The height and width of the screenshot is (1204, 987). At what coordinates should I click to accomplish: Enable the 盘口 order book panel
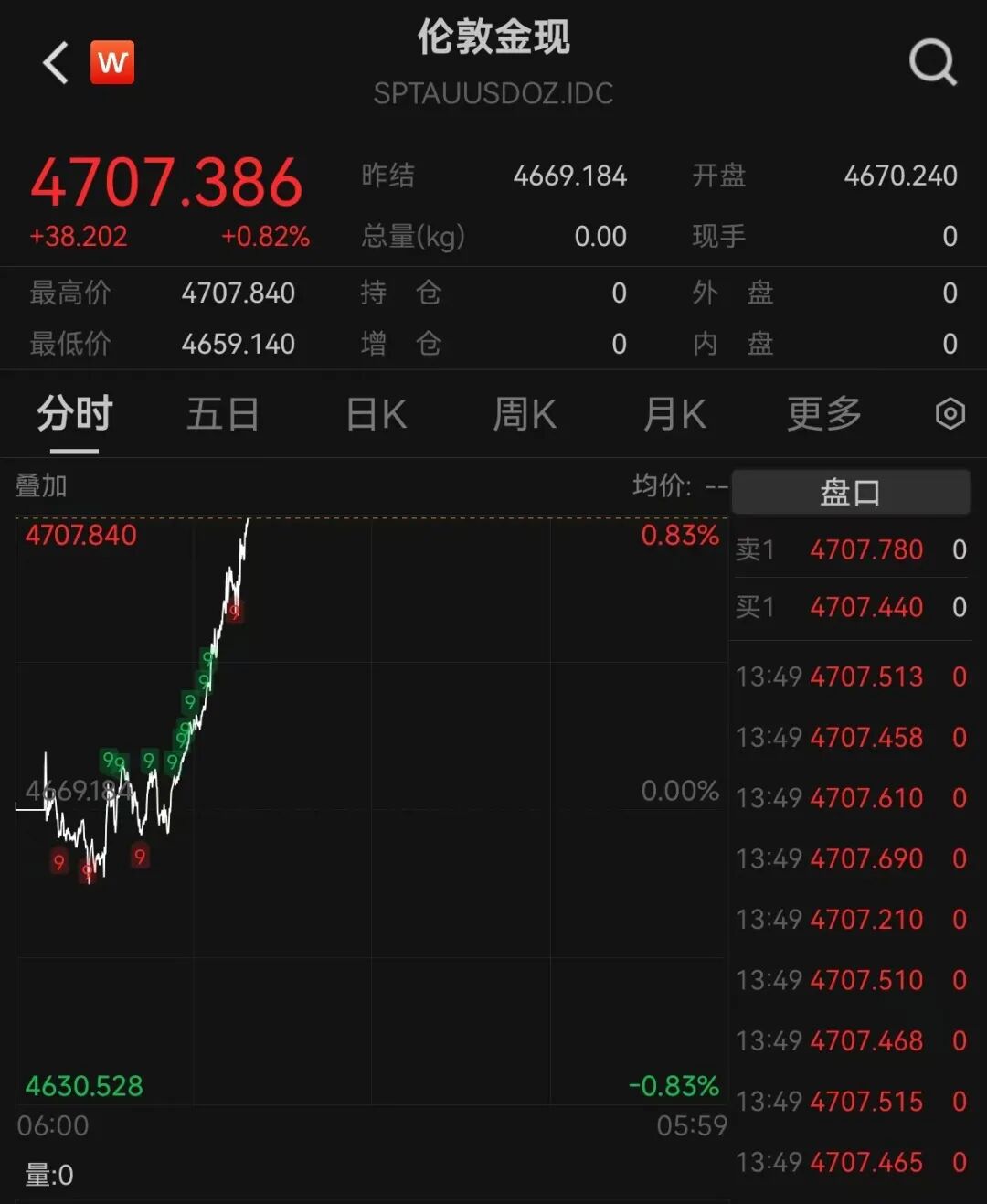[851, 491]
